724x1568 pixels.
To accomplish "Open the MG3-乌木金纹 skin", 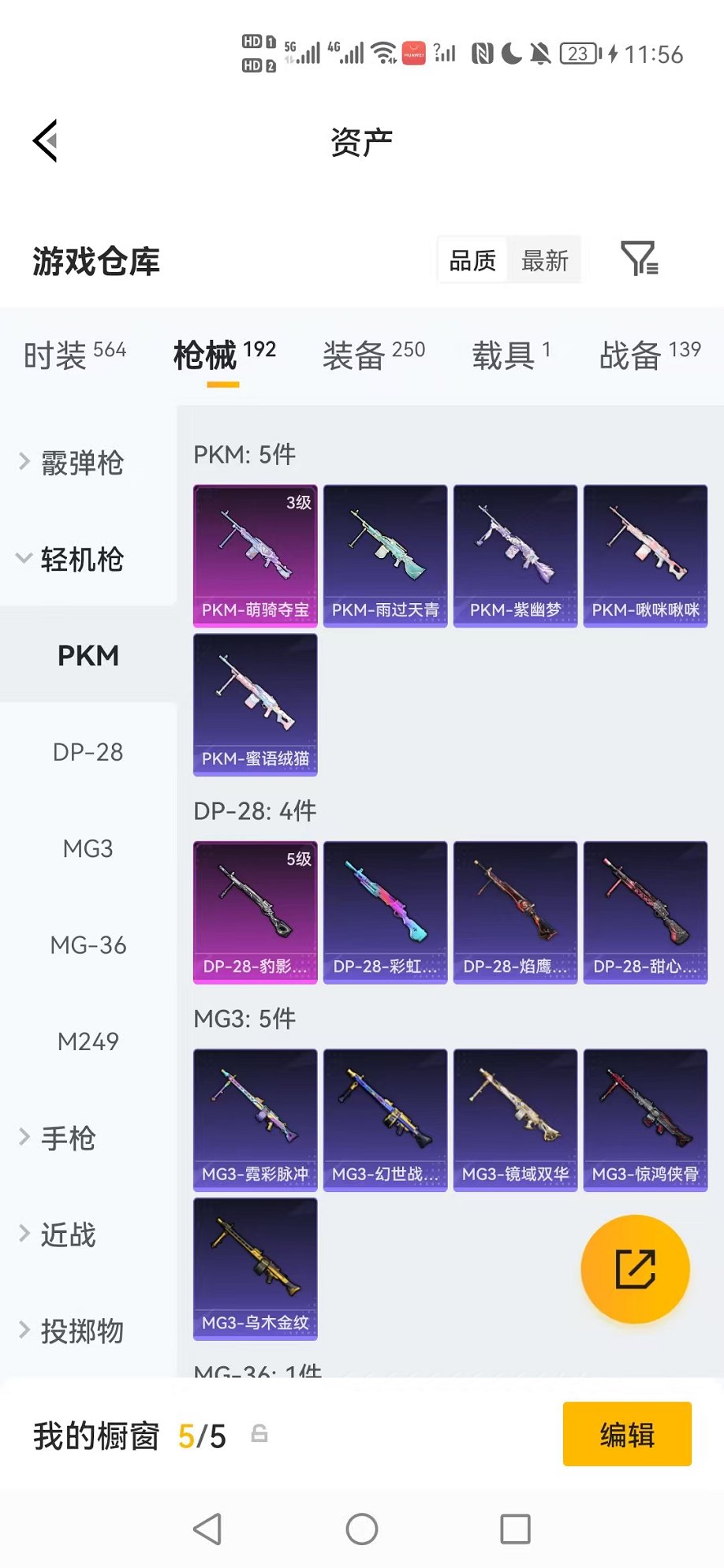I will tap(256, 1268).
